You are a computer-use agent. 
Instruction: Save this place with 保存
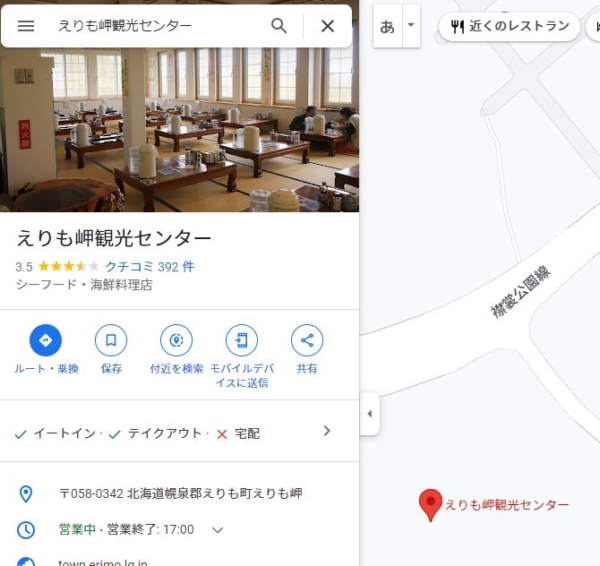(x=111, y=341)
